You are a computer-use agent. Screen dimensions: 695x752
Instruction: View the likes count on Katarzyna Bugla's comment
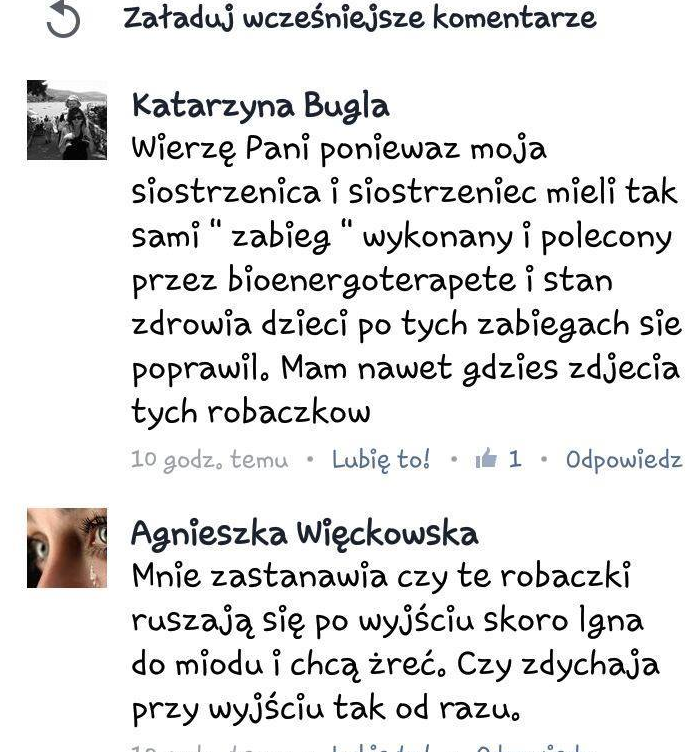click(x=500, y=459)
